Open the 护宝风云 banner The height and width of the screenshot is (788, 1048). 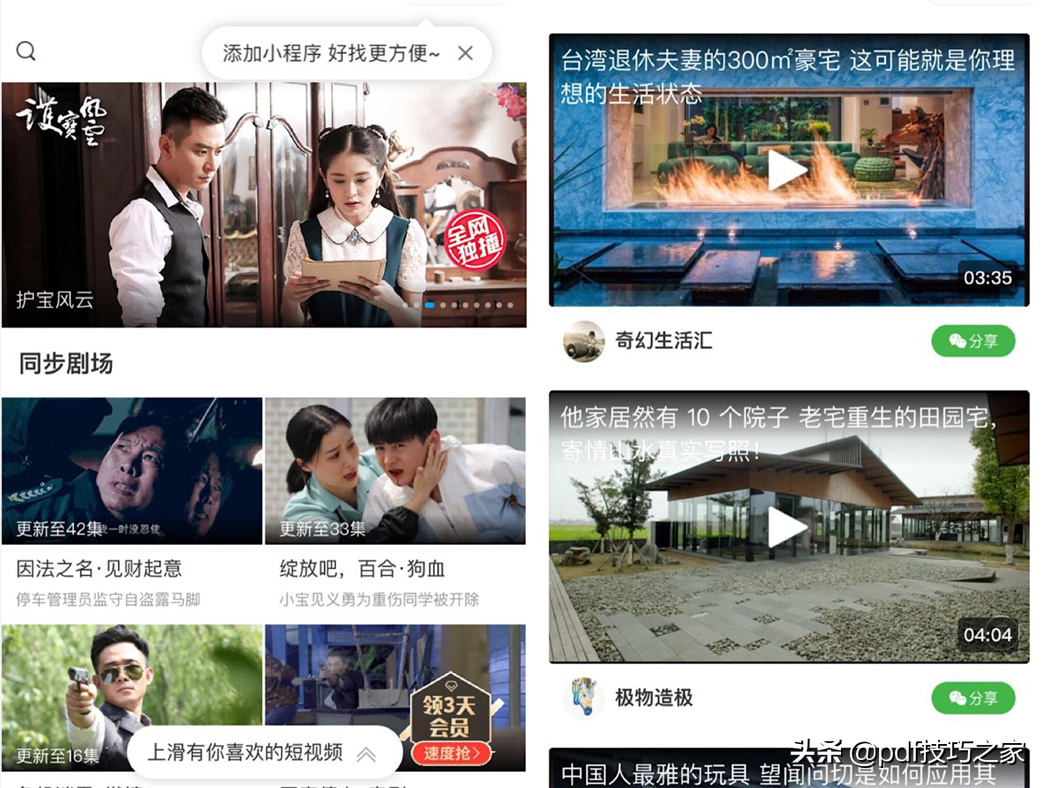tap(264, 205)
